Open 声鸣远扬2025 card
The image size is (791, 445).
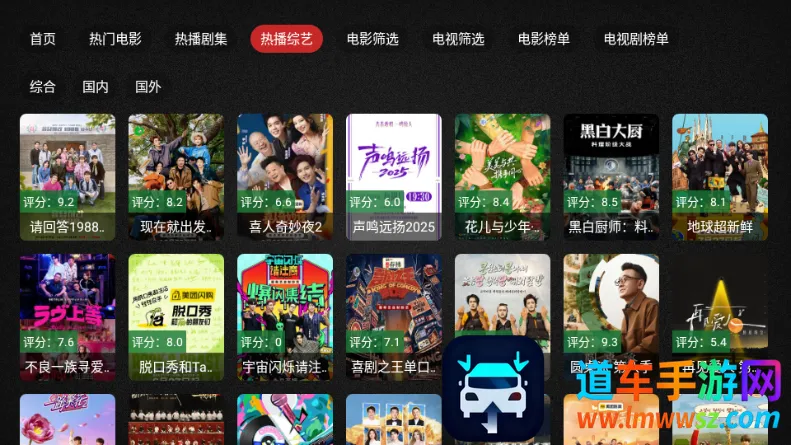pyautogui.click(x=393, y=175)
